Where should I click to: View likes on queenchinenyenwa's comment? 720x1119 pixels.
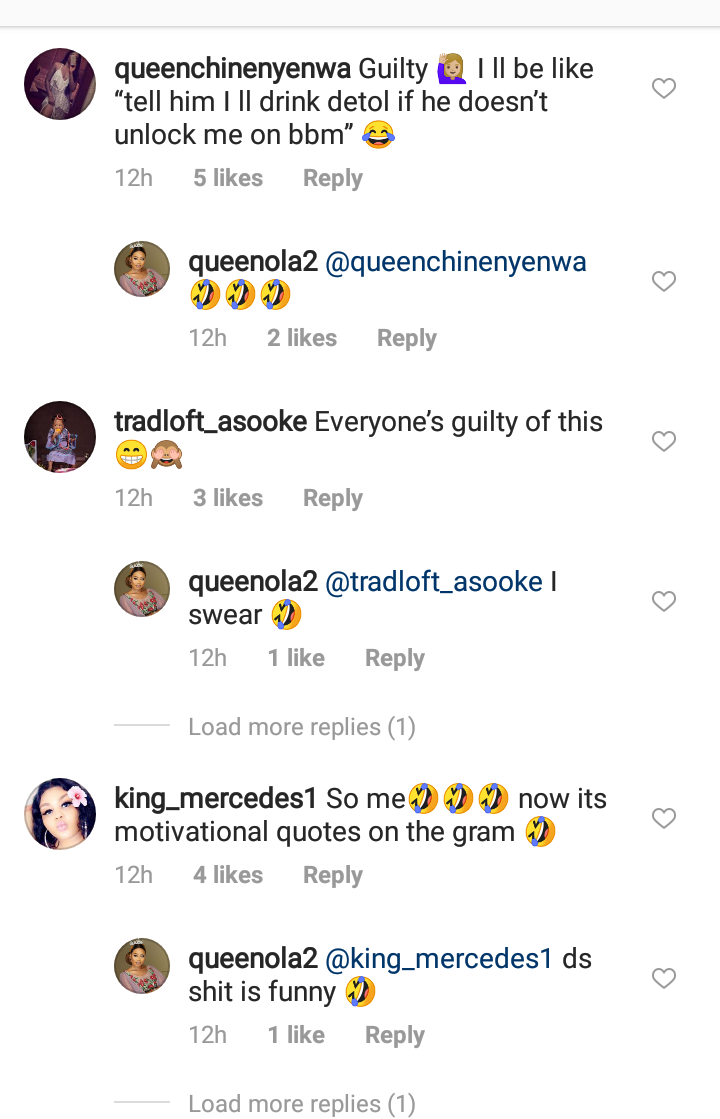click(228, 178)
